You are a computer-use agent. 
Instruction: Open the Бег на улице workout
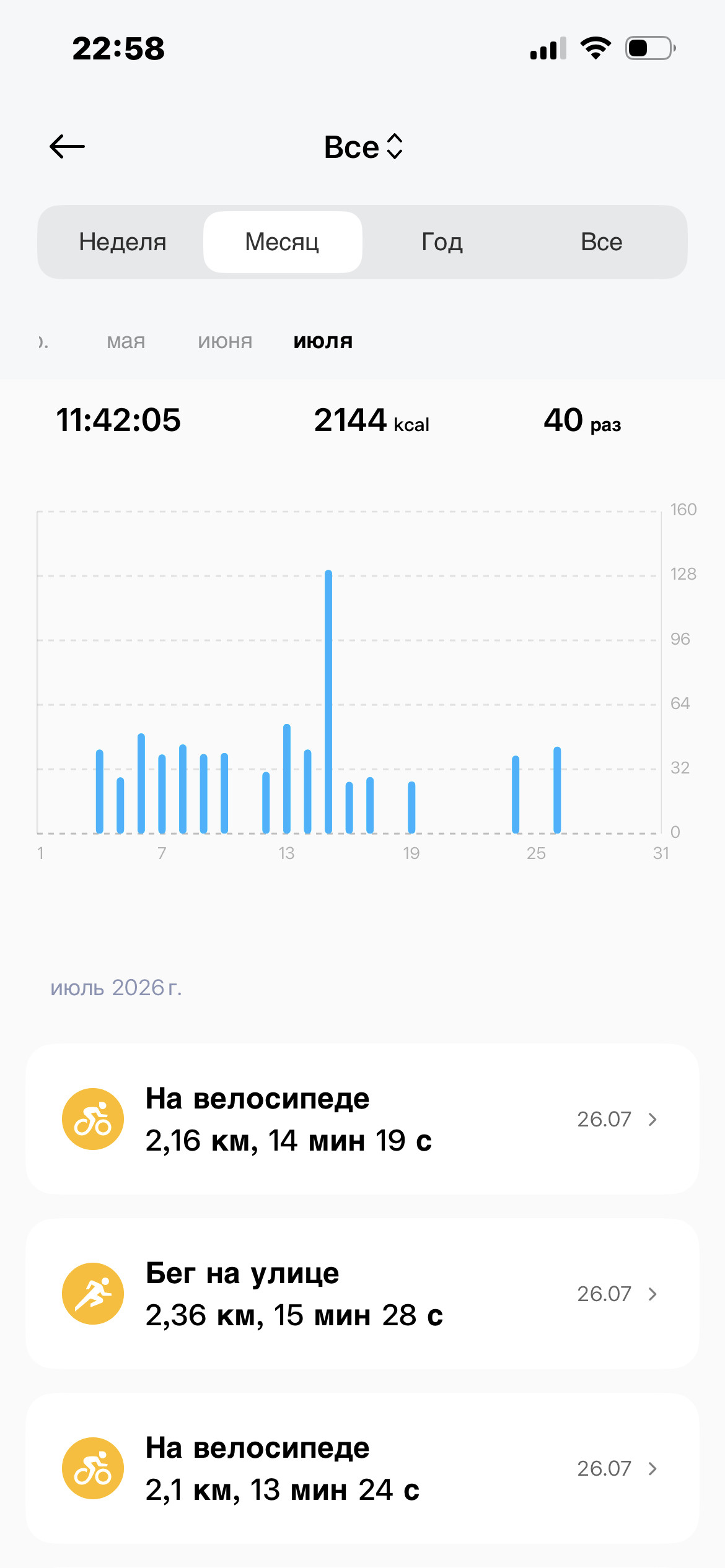362,1294
